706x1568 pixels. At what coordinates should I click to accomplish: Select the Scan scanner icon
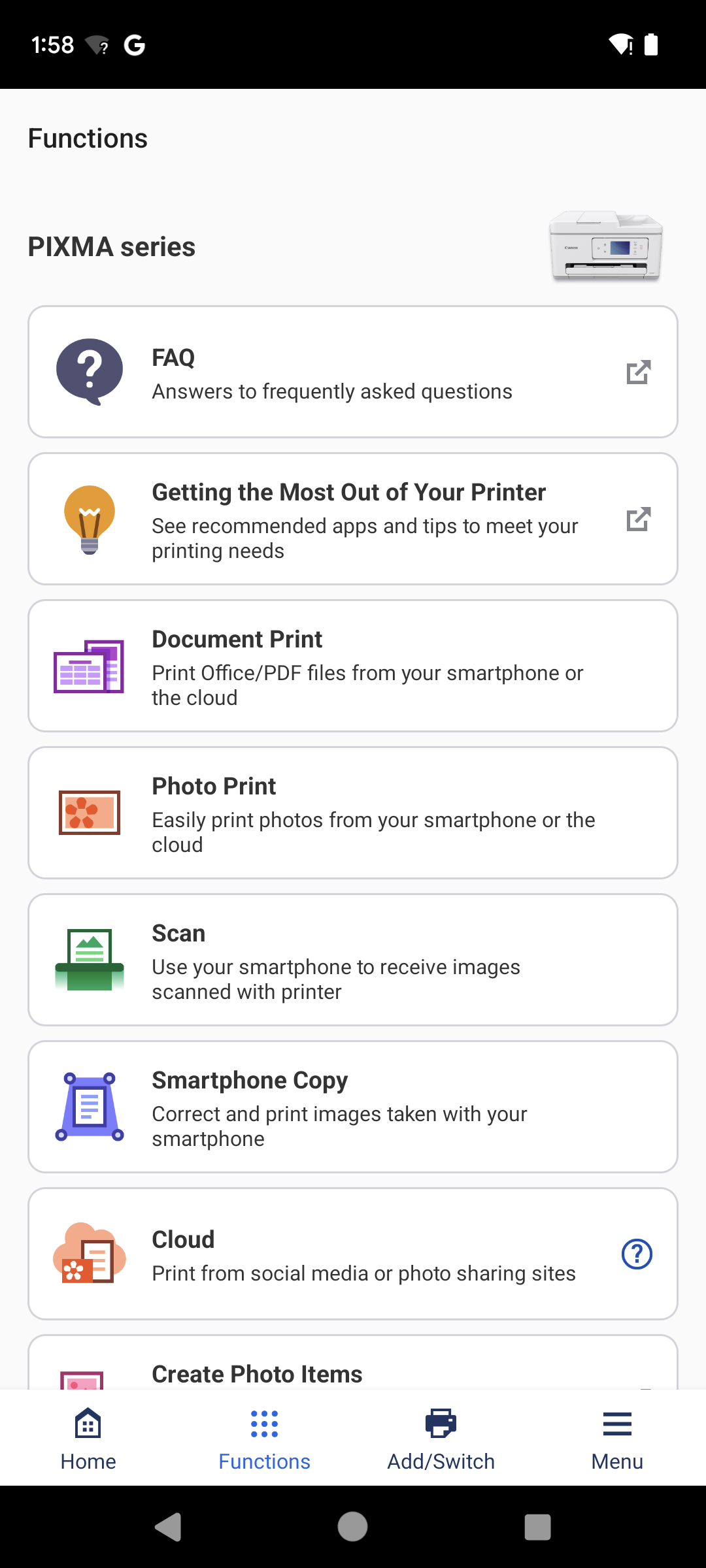(x=89, y=958)
